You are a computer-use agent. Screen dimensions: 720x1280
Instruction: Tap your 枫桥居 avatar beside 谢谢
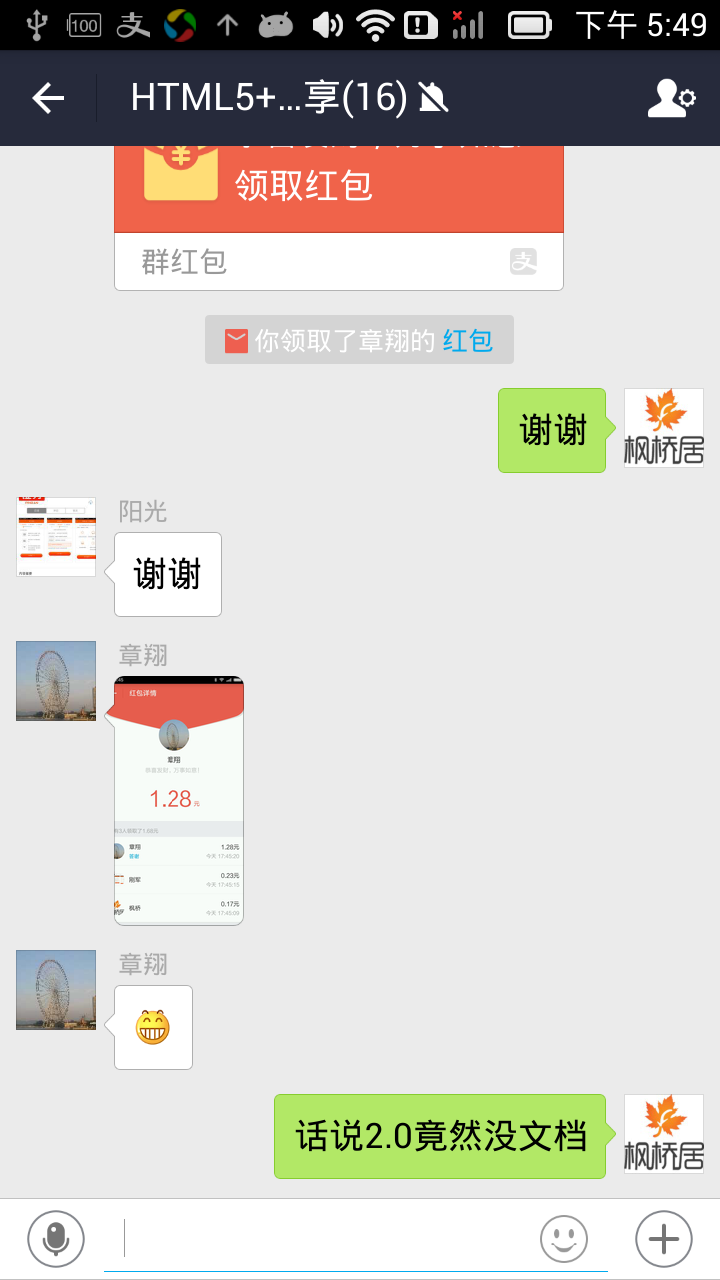coord(664,428)
